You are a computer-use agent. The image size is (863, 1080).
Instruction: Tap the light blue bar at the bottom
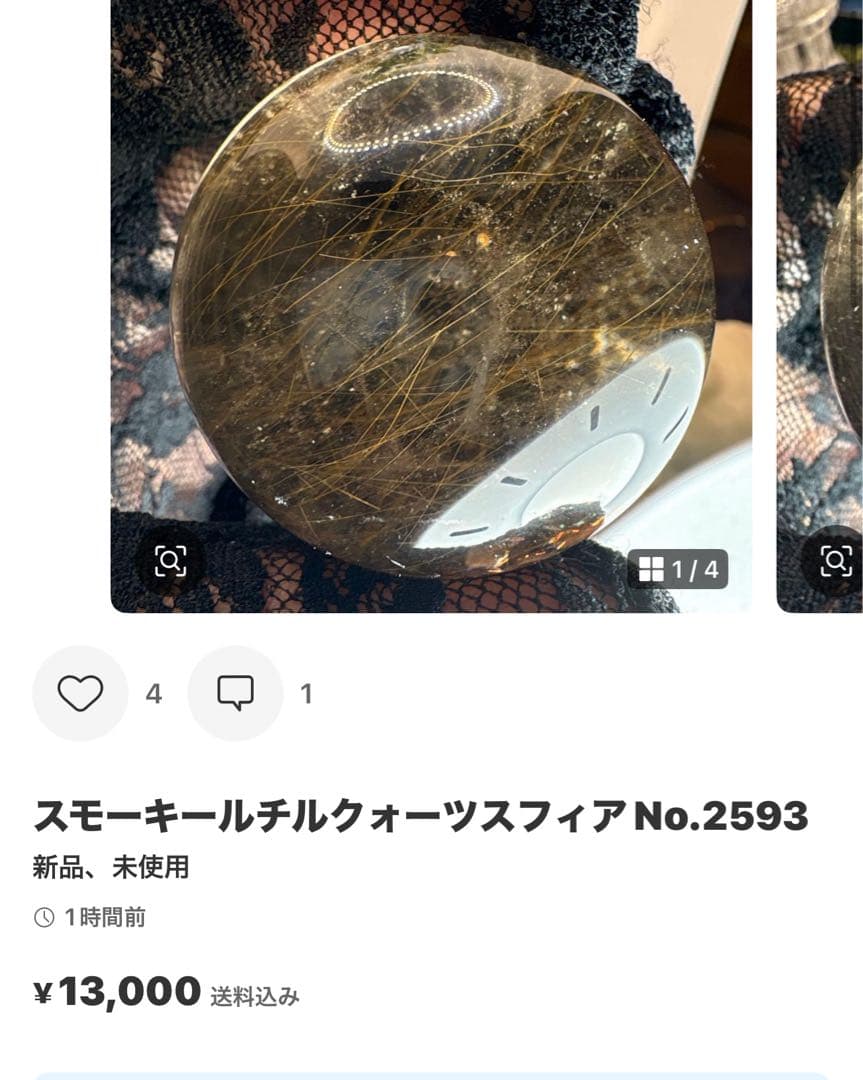point(431,1073)
